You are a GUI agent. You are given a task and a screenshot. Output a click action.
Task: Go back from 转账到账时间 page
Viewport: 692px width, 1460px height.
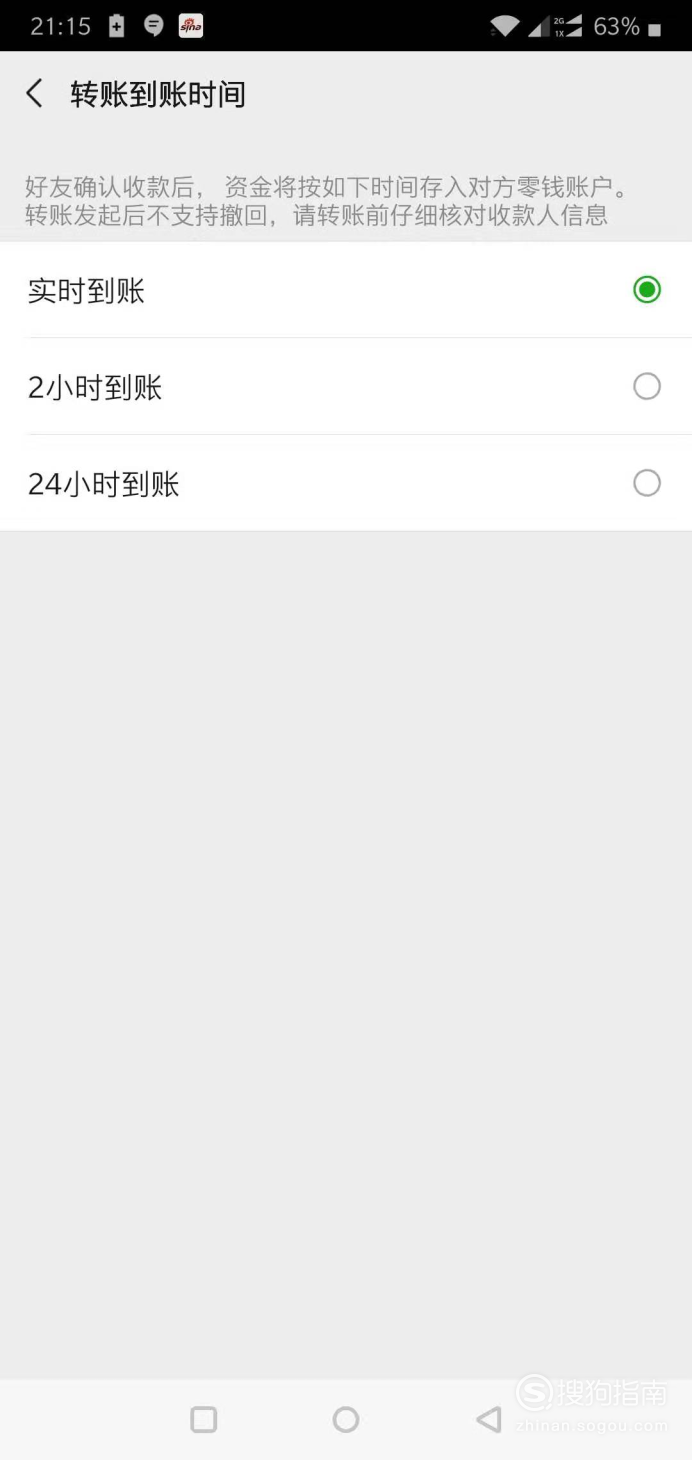[34, 94]
